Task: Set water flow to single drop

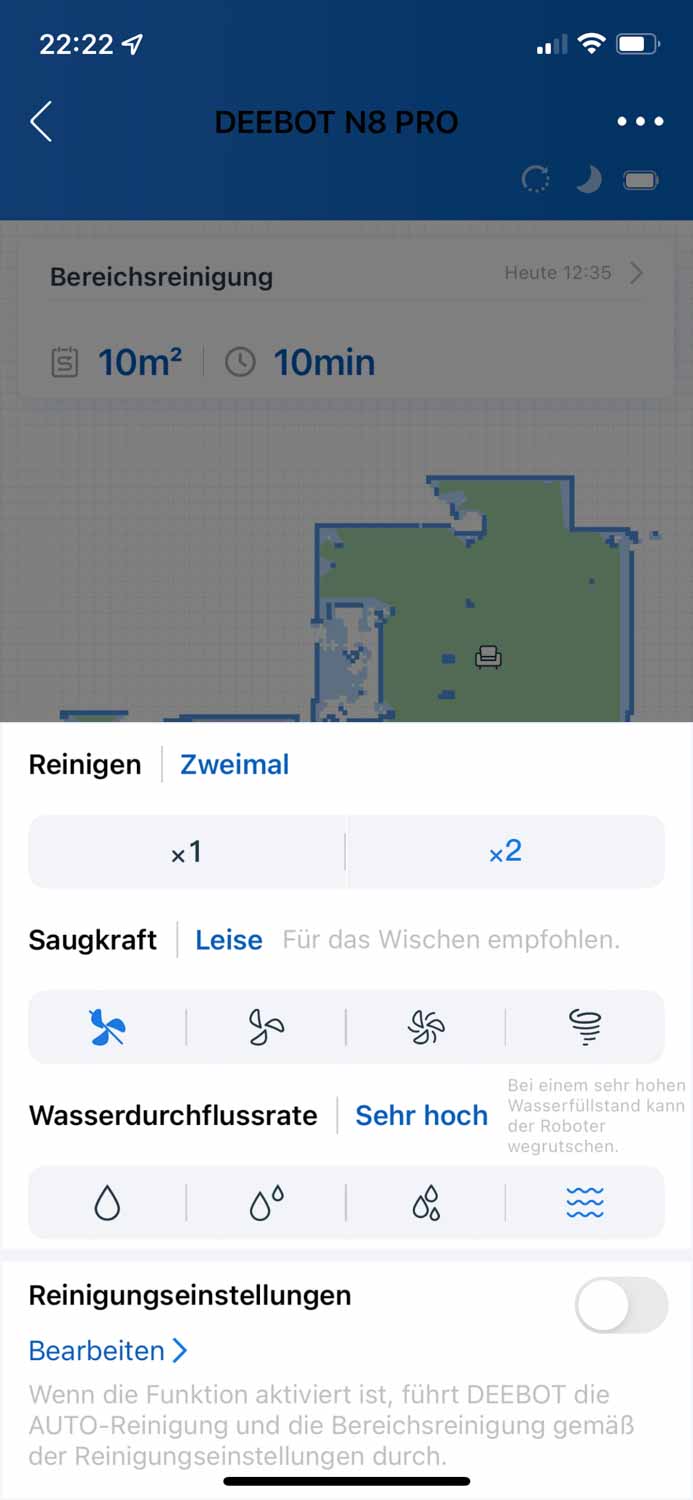Action: (107, 1203)
